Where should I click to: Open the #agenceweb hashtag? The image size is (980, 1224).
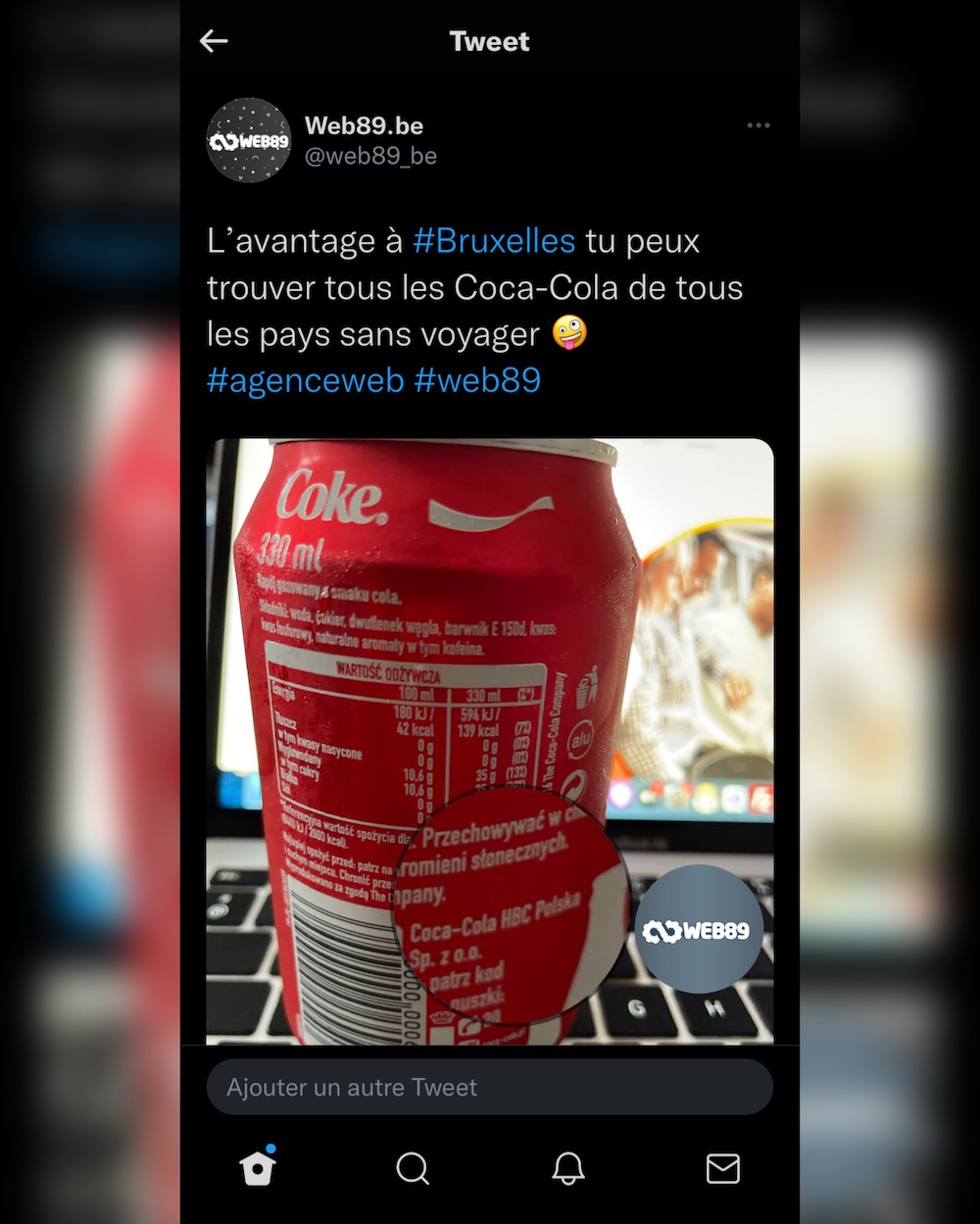click(x=305, y=380)
